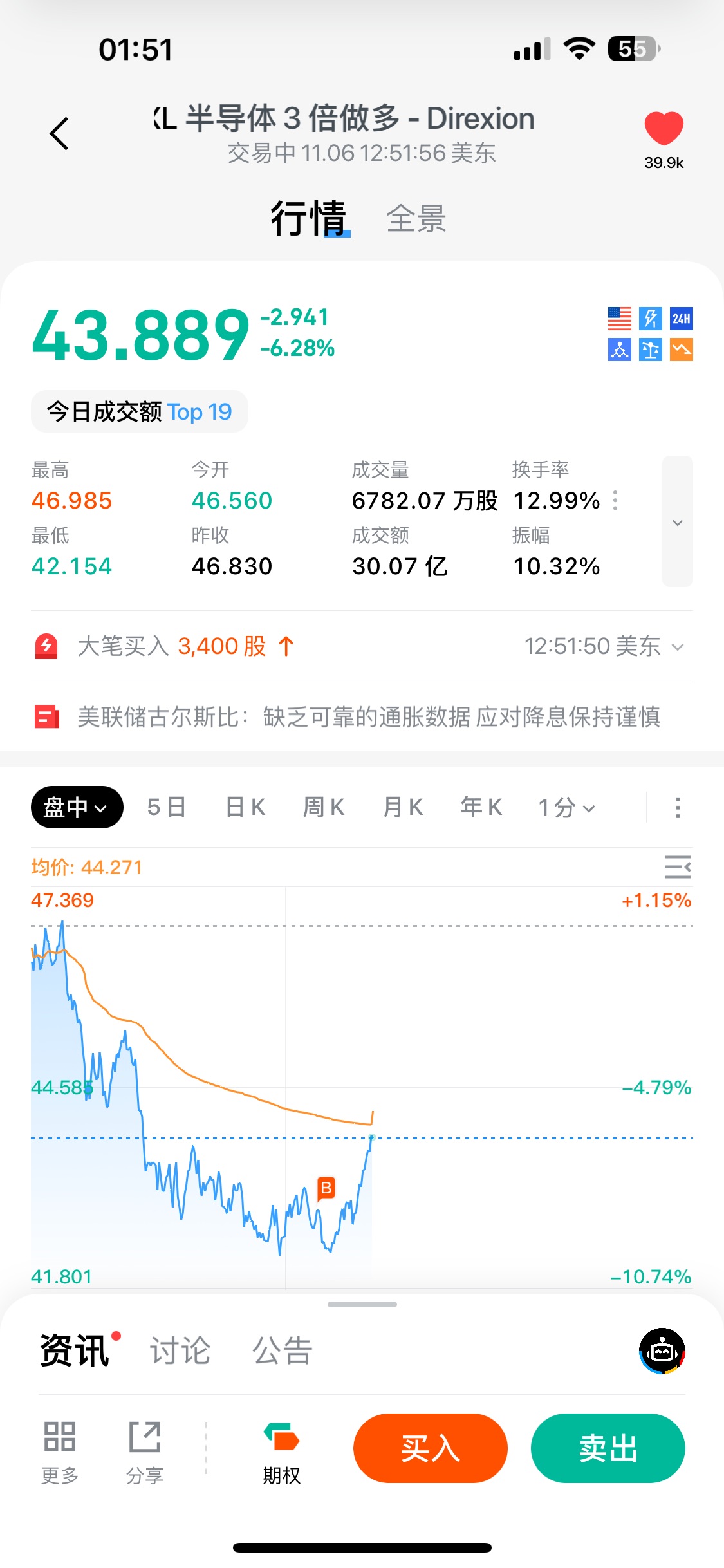Select the 日K chart tab

pyautogui.click(x=245, y=807)
